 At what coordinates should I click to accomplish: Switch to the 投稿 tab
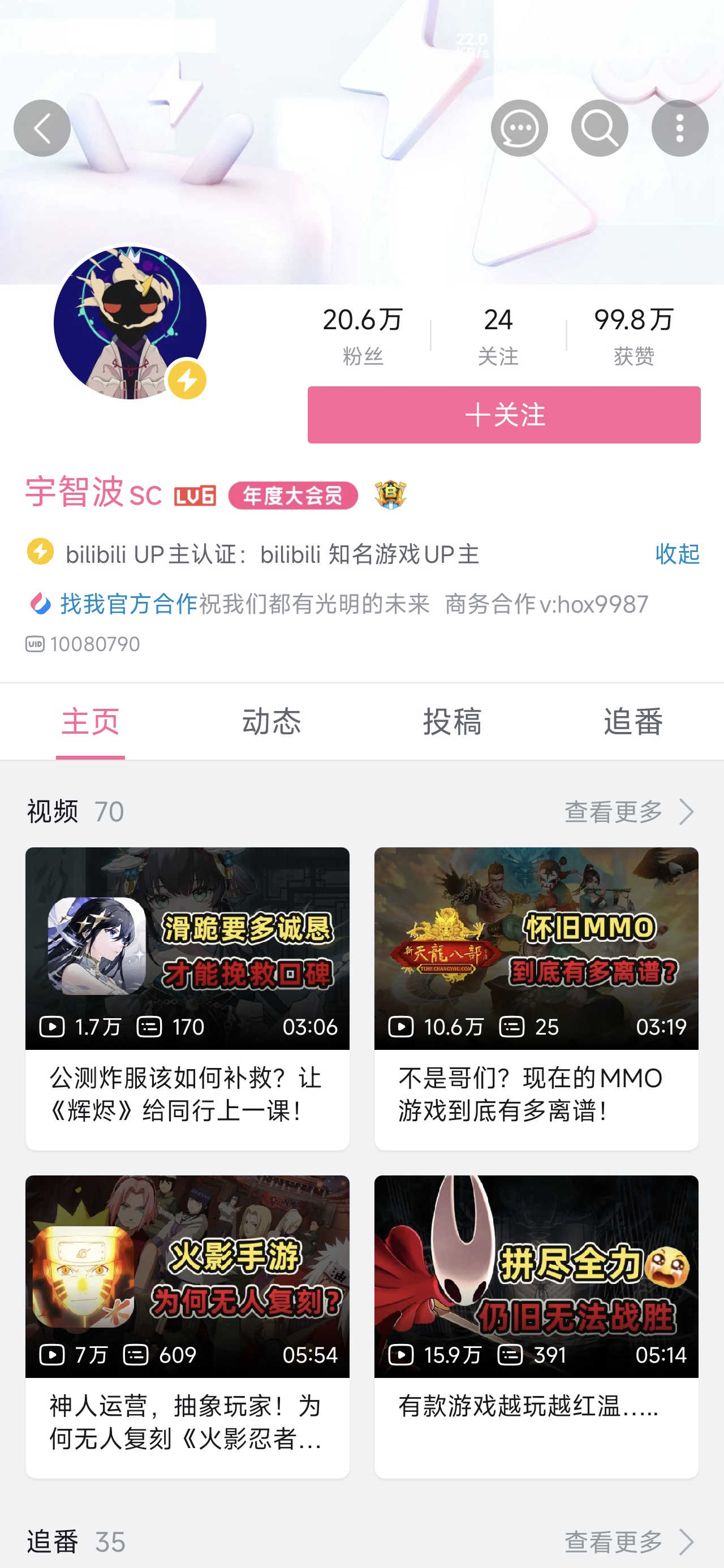click(x=453, y=722)
